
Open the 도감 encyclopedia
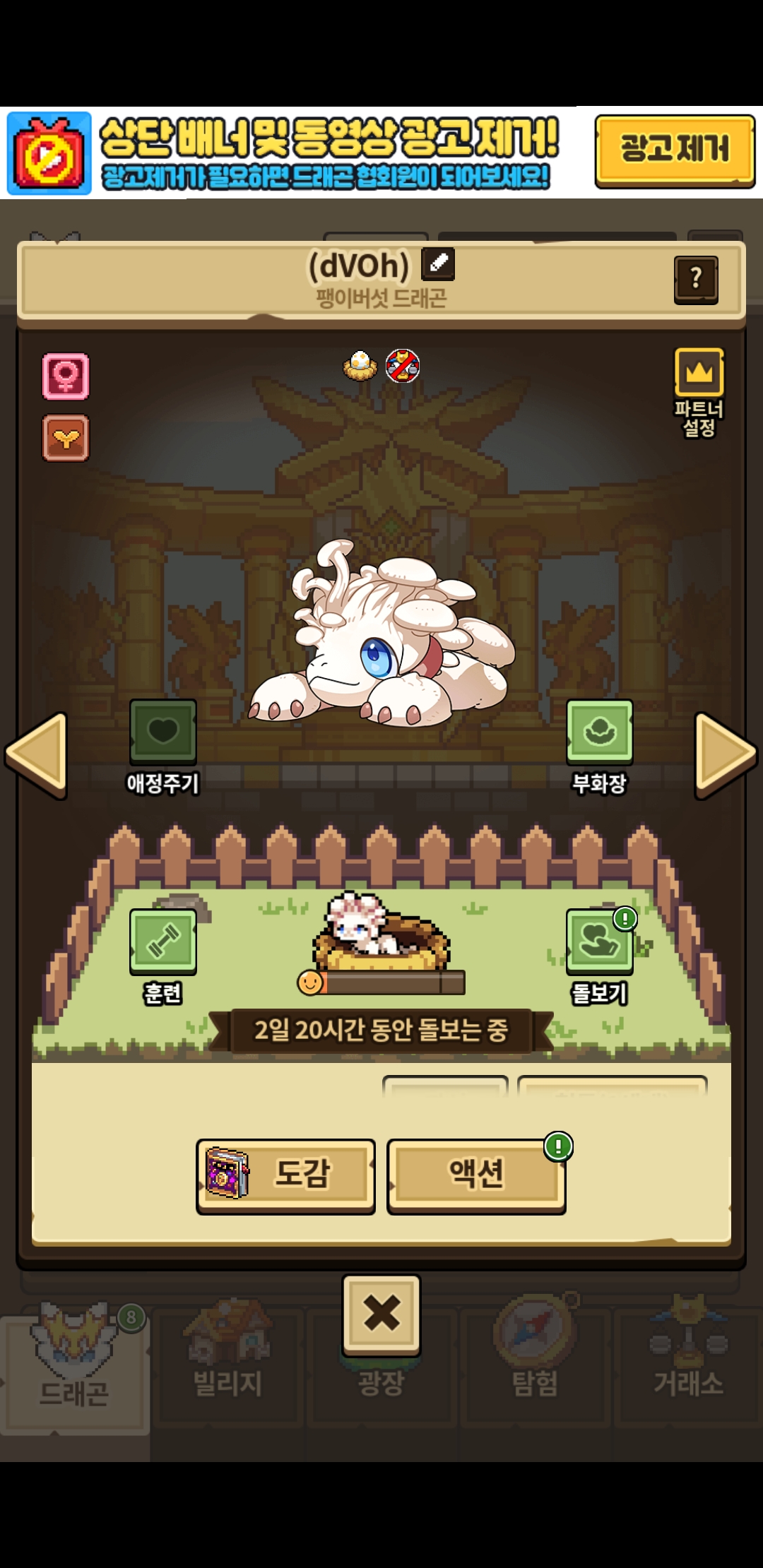click(x=285, y=1176)
